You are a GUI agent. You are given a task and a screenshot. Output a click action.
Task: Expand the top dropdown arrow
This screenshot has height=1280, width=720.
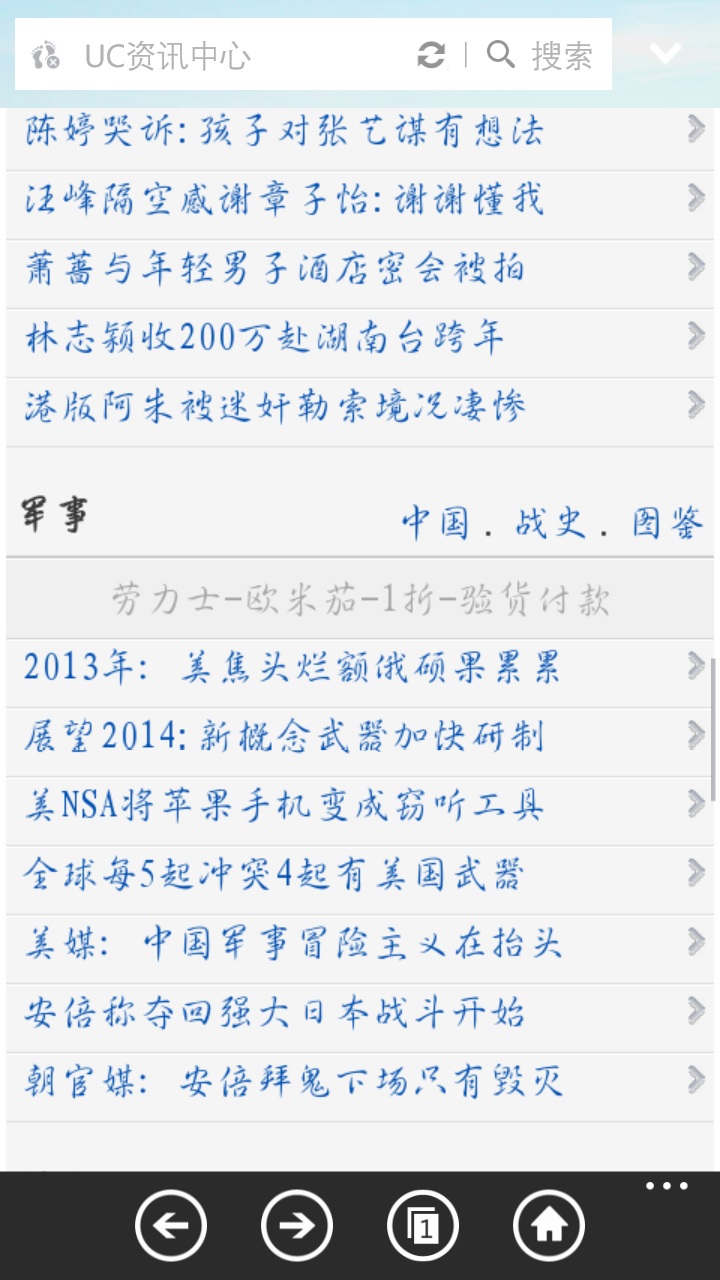coord(665,53)
